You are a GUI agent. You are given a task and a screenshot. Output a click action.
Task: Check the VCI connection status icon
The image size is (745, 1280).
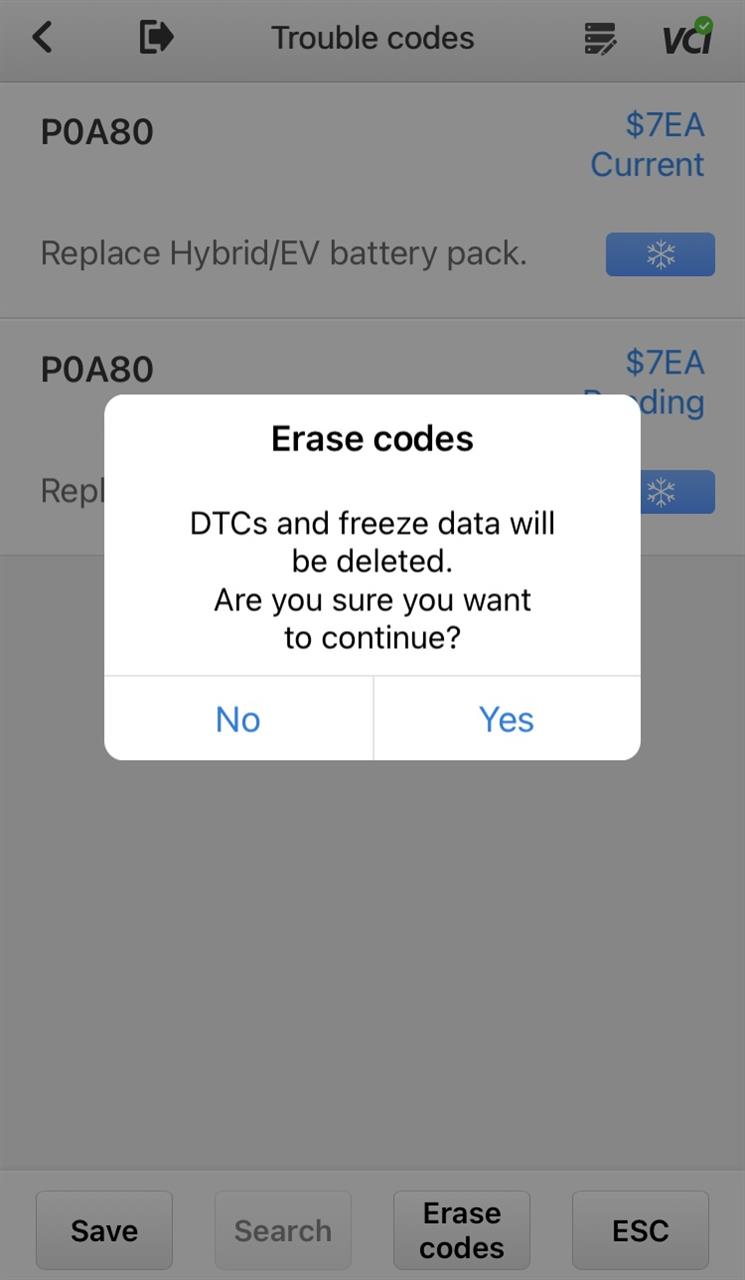tap(688, 36)
